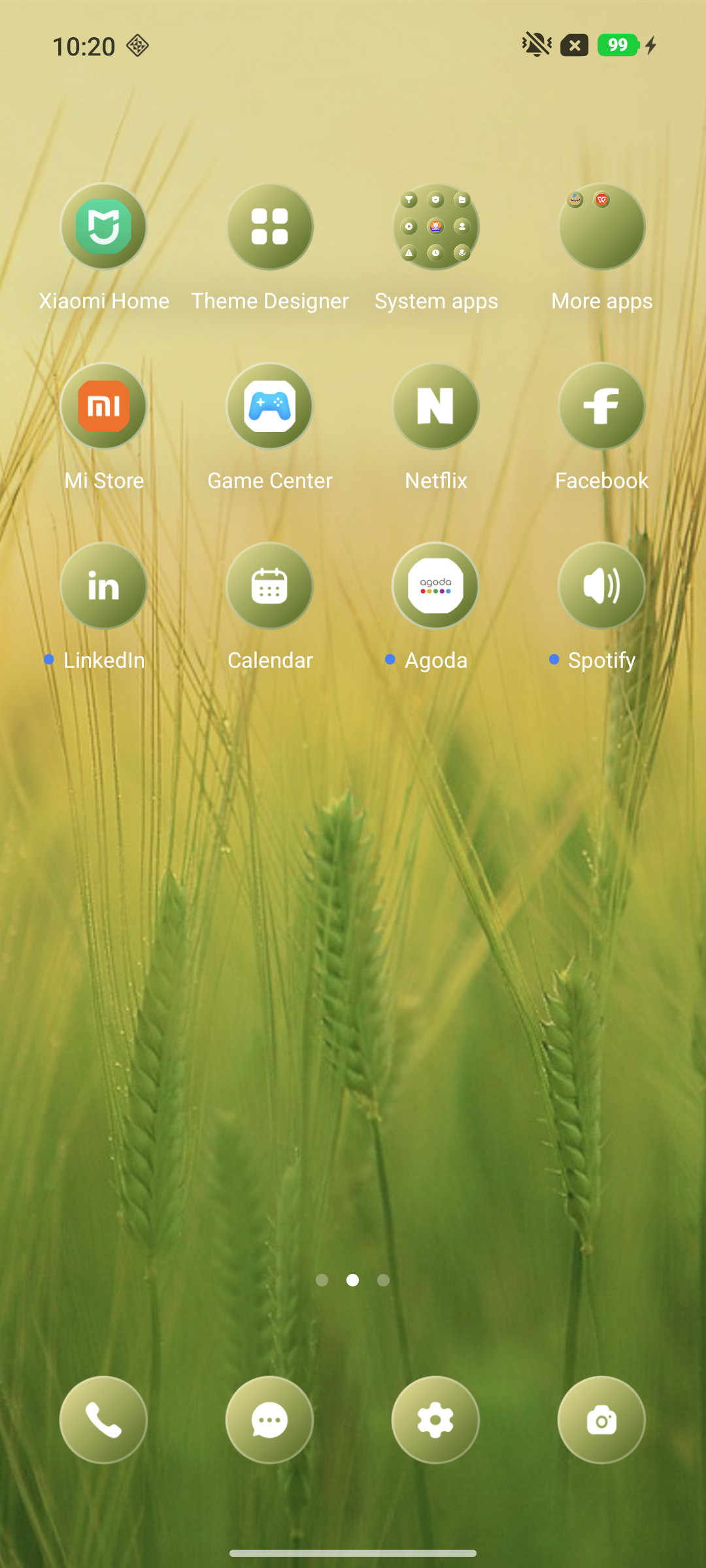Open Settings from the dock

pos(436,1420)
